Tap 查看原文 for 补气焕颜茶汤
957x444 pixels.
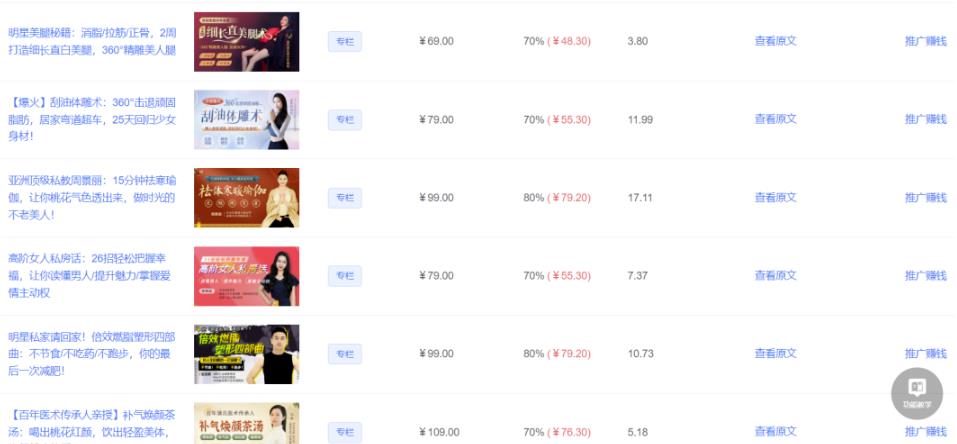pyautogui.click(x=775, y=431)
